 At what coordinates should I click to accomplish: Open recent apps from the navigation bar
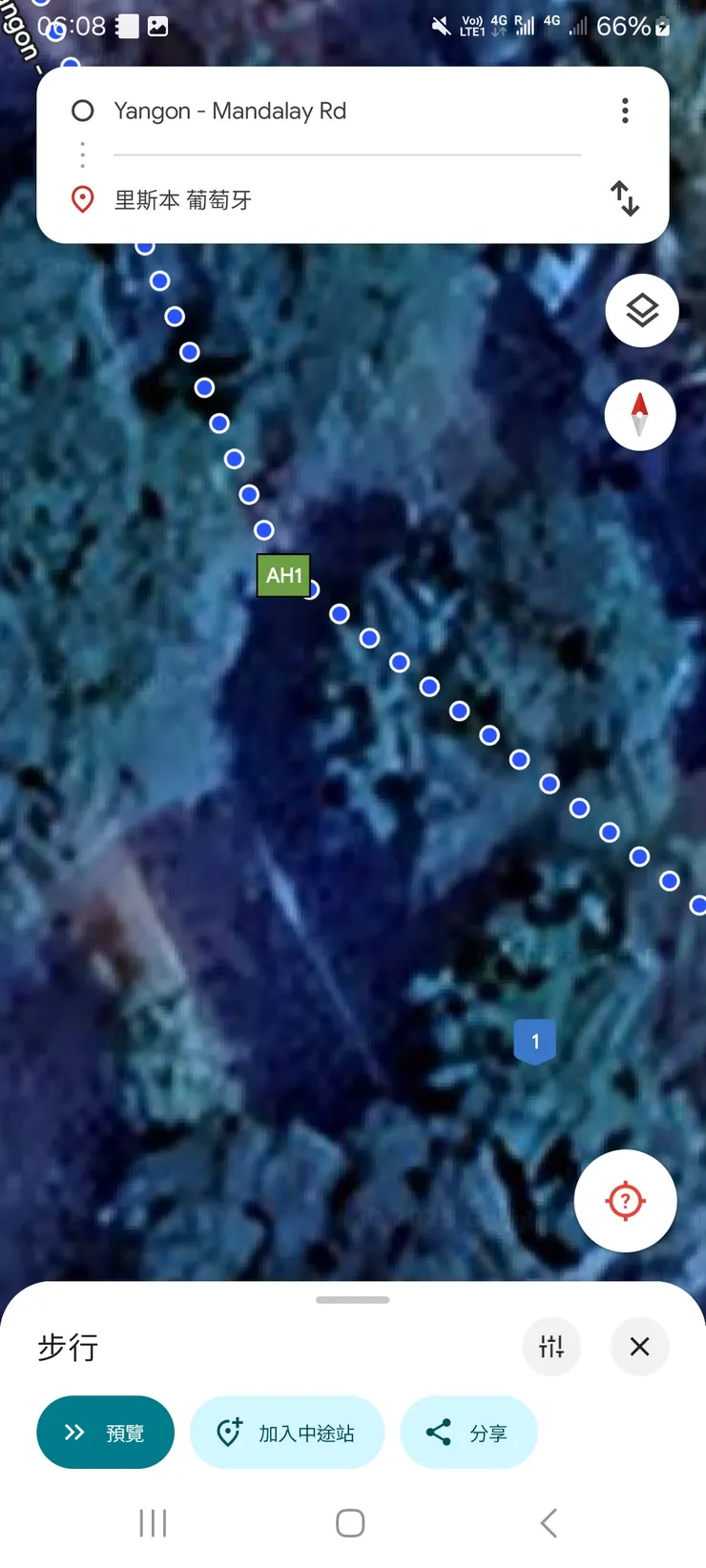pos(153,1523)
